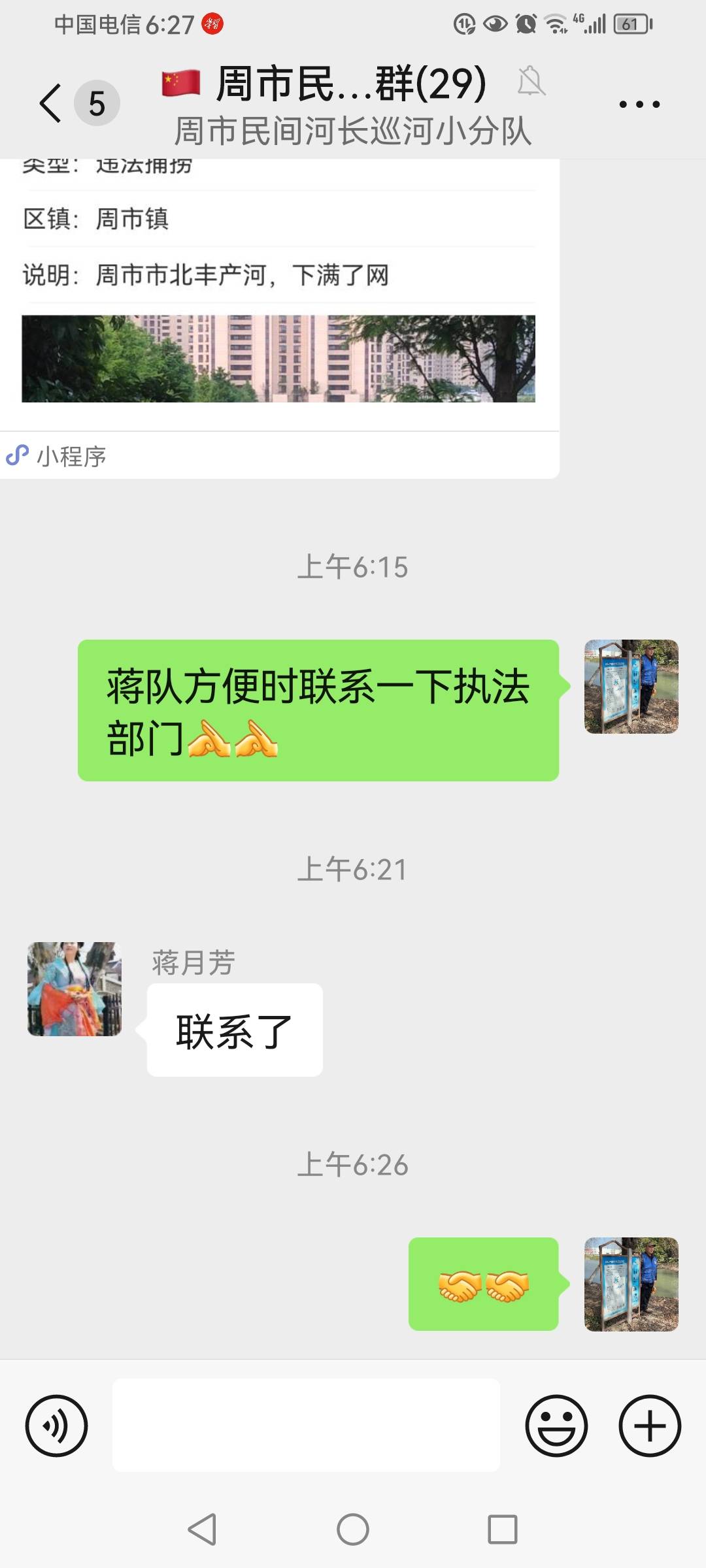This screenshot has height=1568, width=706.
Task: Open the emoji picker
Action: click(556, 1426)
